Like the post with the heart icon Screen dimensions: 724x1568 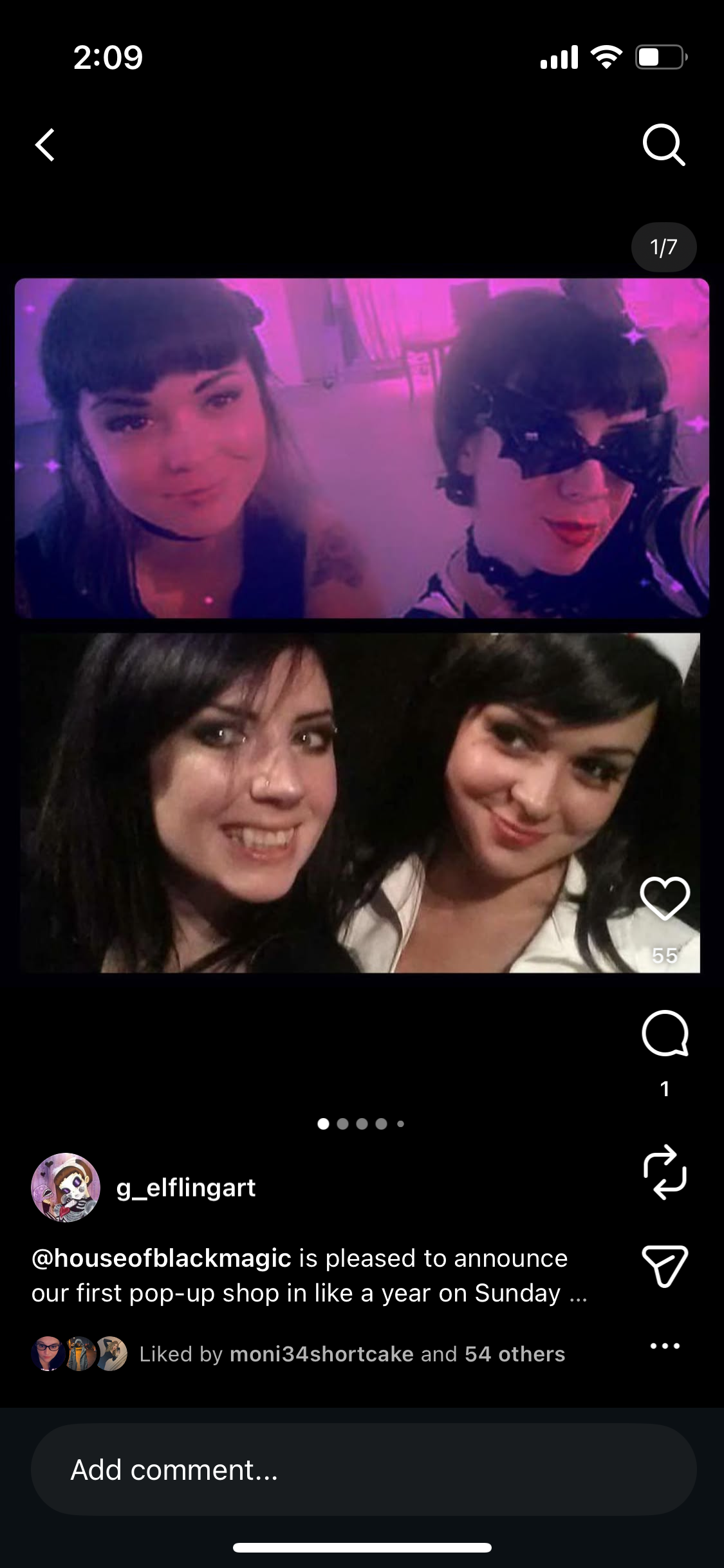[x=665, y=899]
